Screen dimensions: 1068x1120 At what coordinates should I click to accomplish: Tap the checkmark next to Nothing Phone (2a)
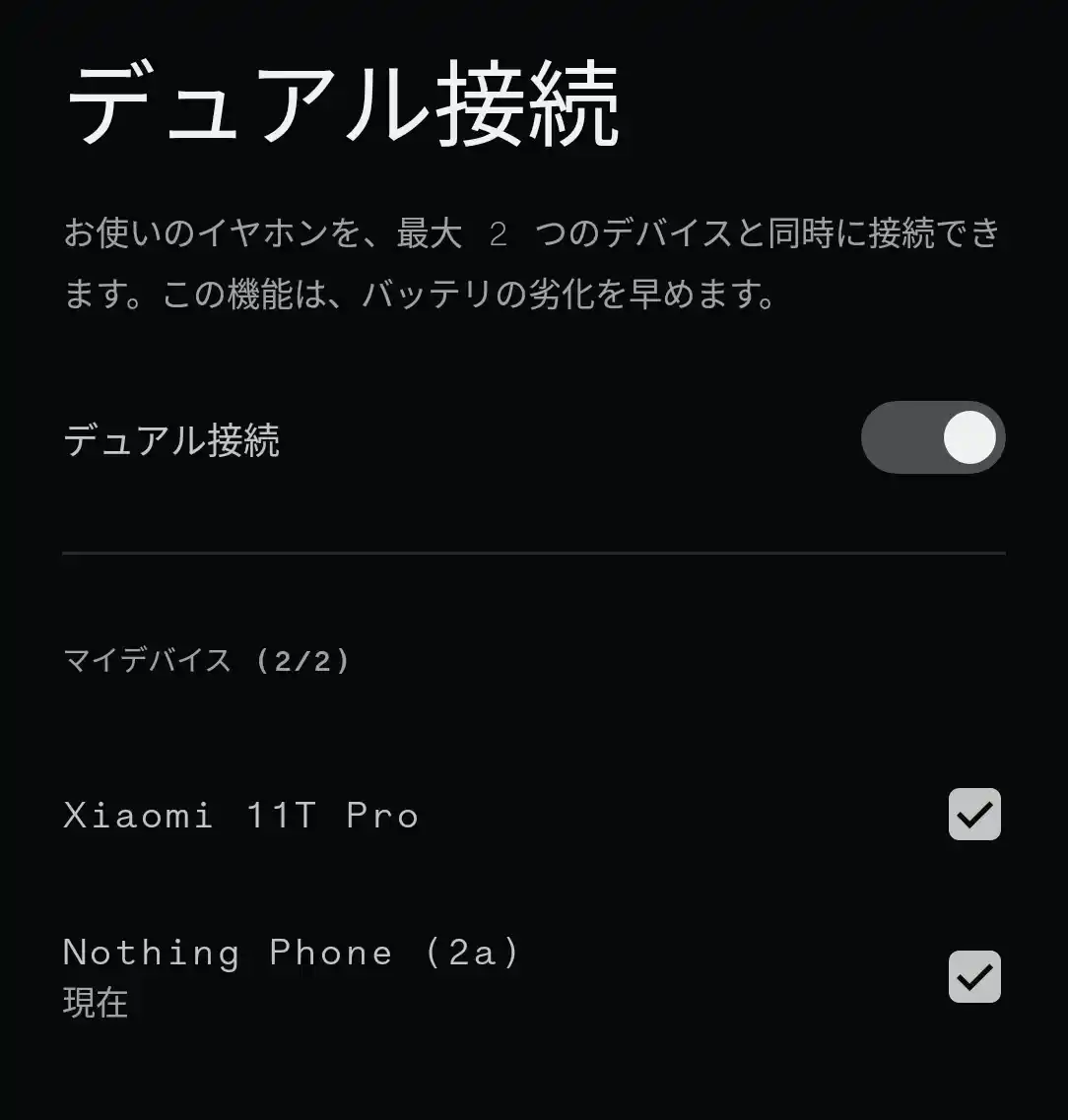(x=973, y=976)
